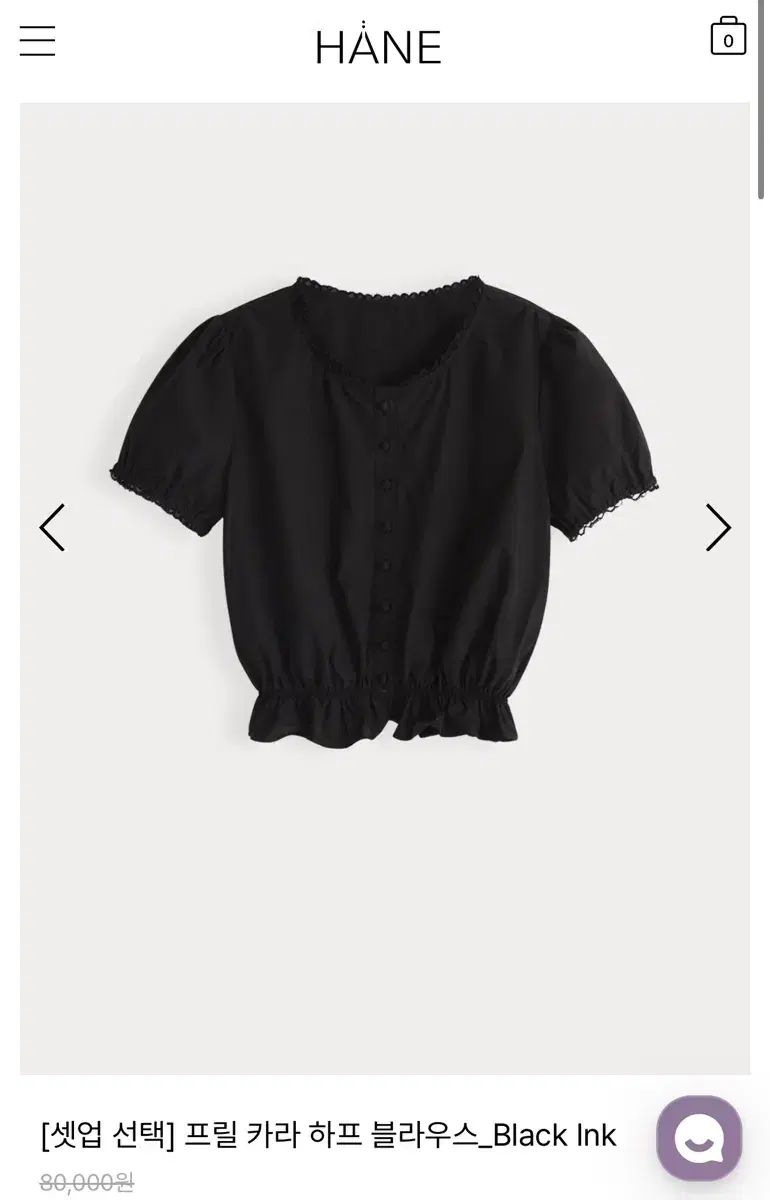Open the hamburger menu

pyautogui.click(x=37, y=41)
